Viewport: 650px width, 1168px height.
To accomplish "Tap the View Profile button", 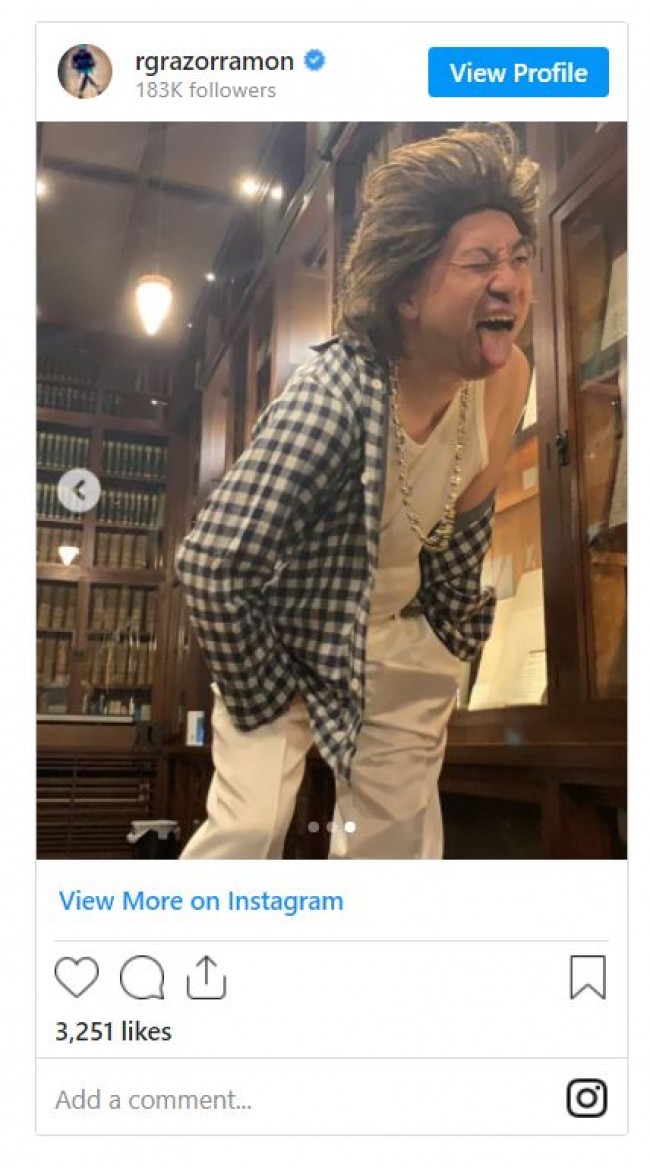I will coord(518,72).
